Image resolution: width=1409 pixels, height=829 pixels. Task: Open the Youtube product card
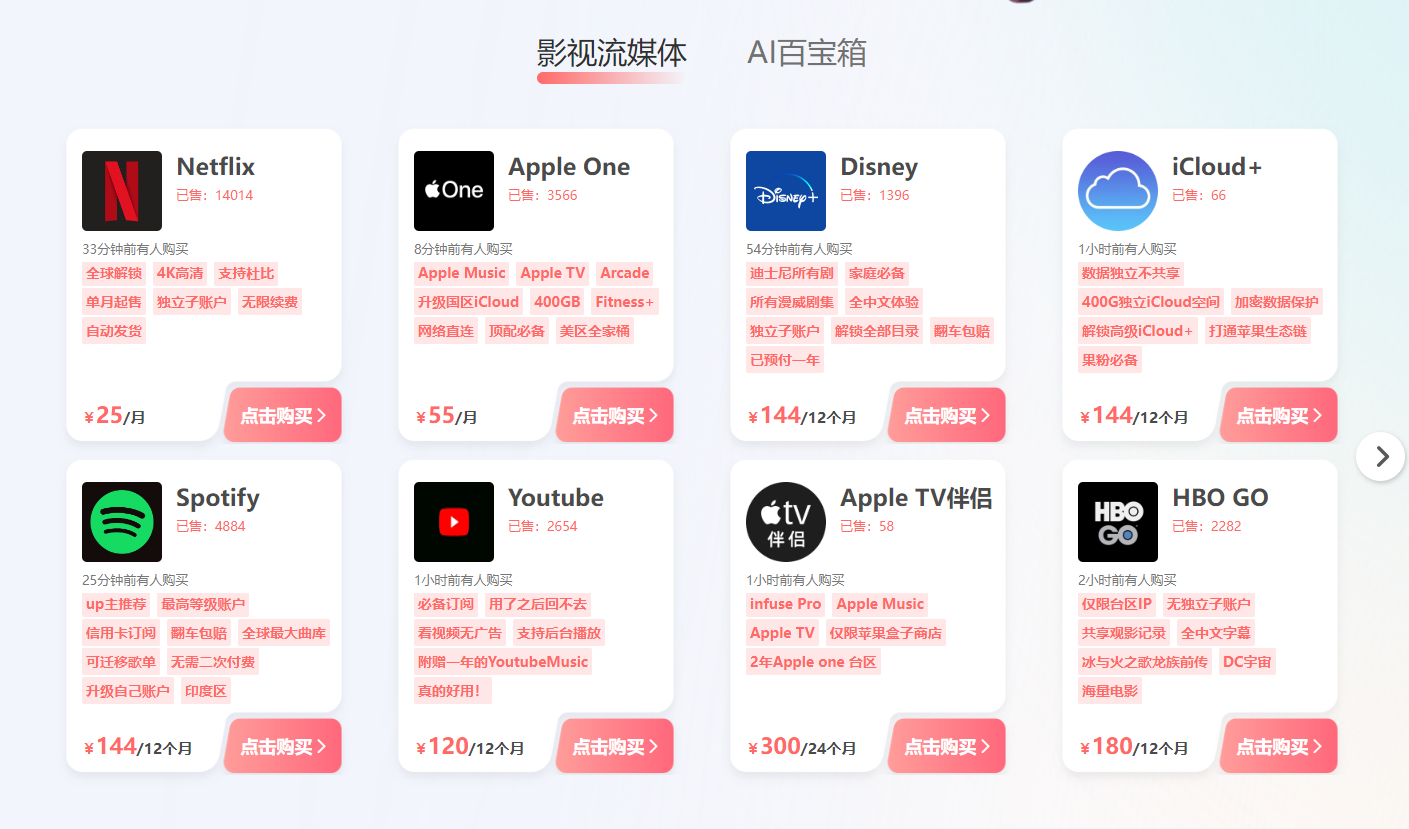pyautogui.click(x=555, y=498)
